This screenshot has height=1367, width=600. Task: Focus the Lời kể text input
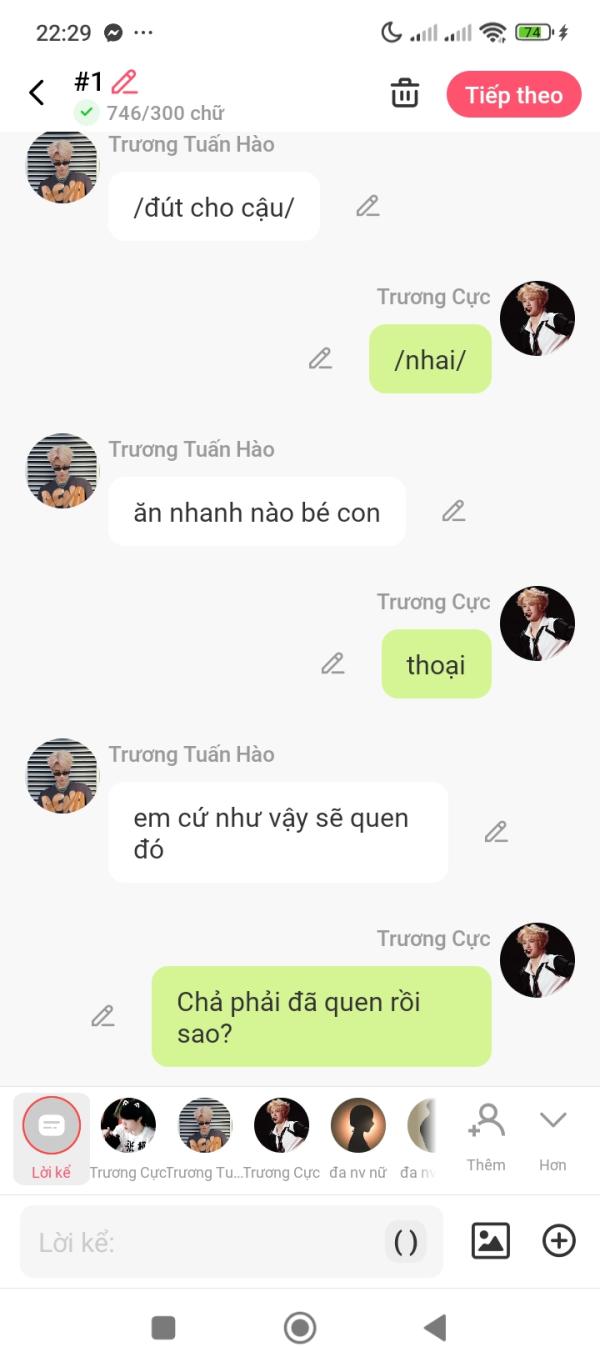click(x=200, y=1243)
